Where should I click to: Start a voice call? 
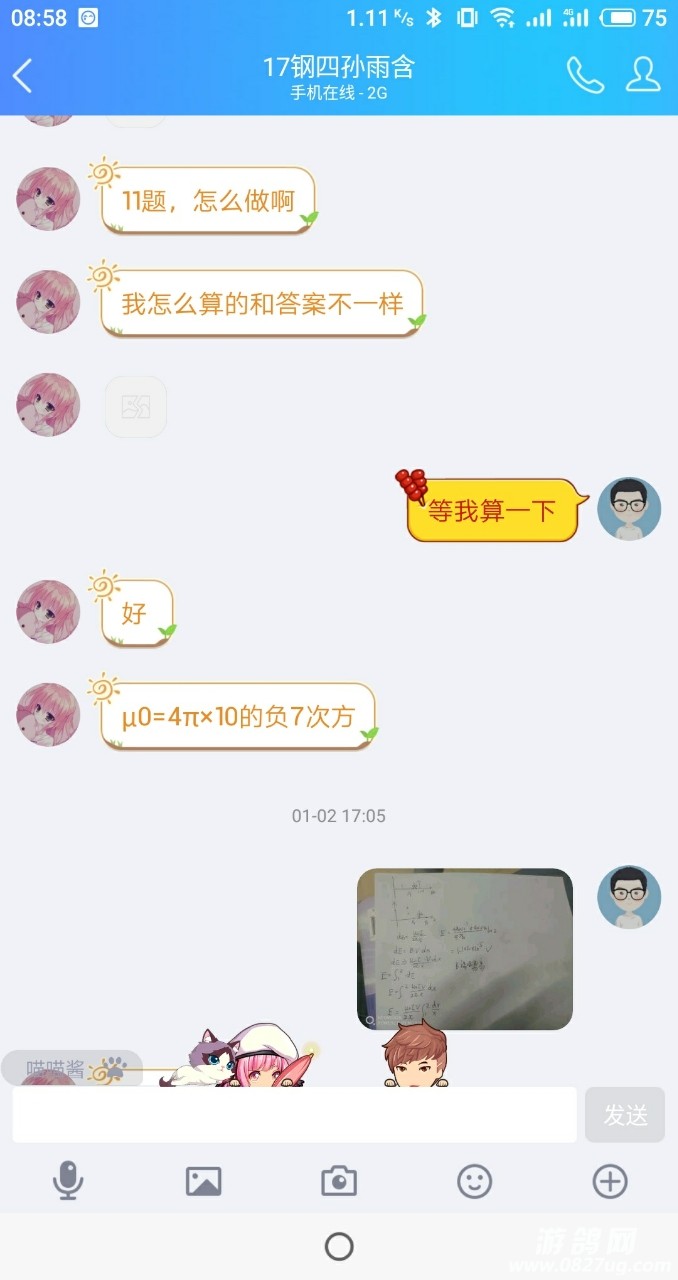pos(585,75)
